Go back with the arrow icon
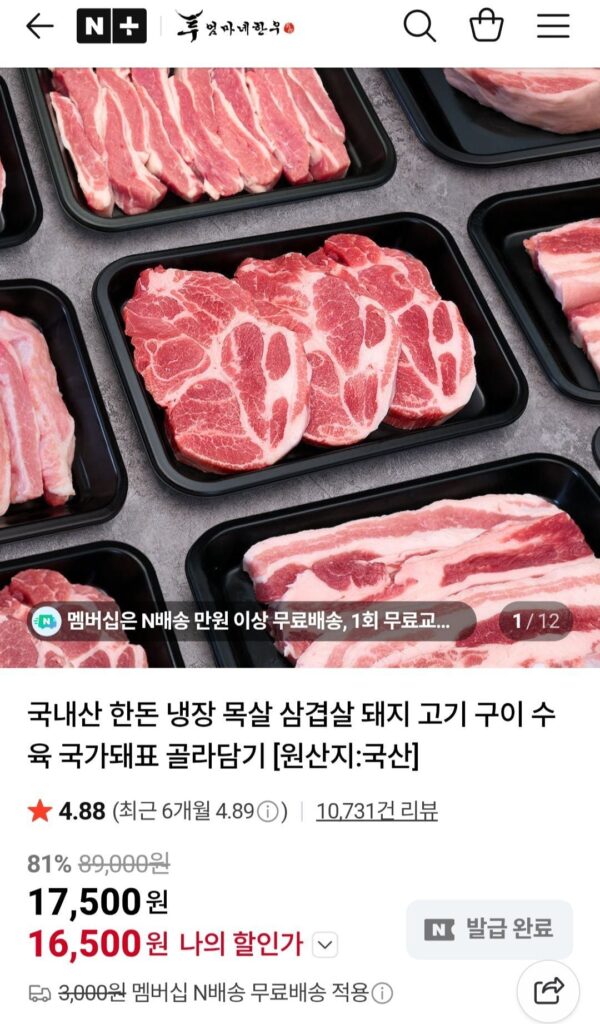Image resolution: width=600 pixels, height=1024 pixels. click(x=39, y=27)
